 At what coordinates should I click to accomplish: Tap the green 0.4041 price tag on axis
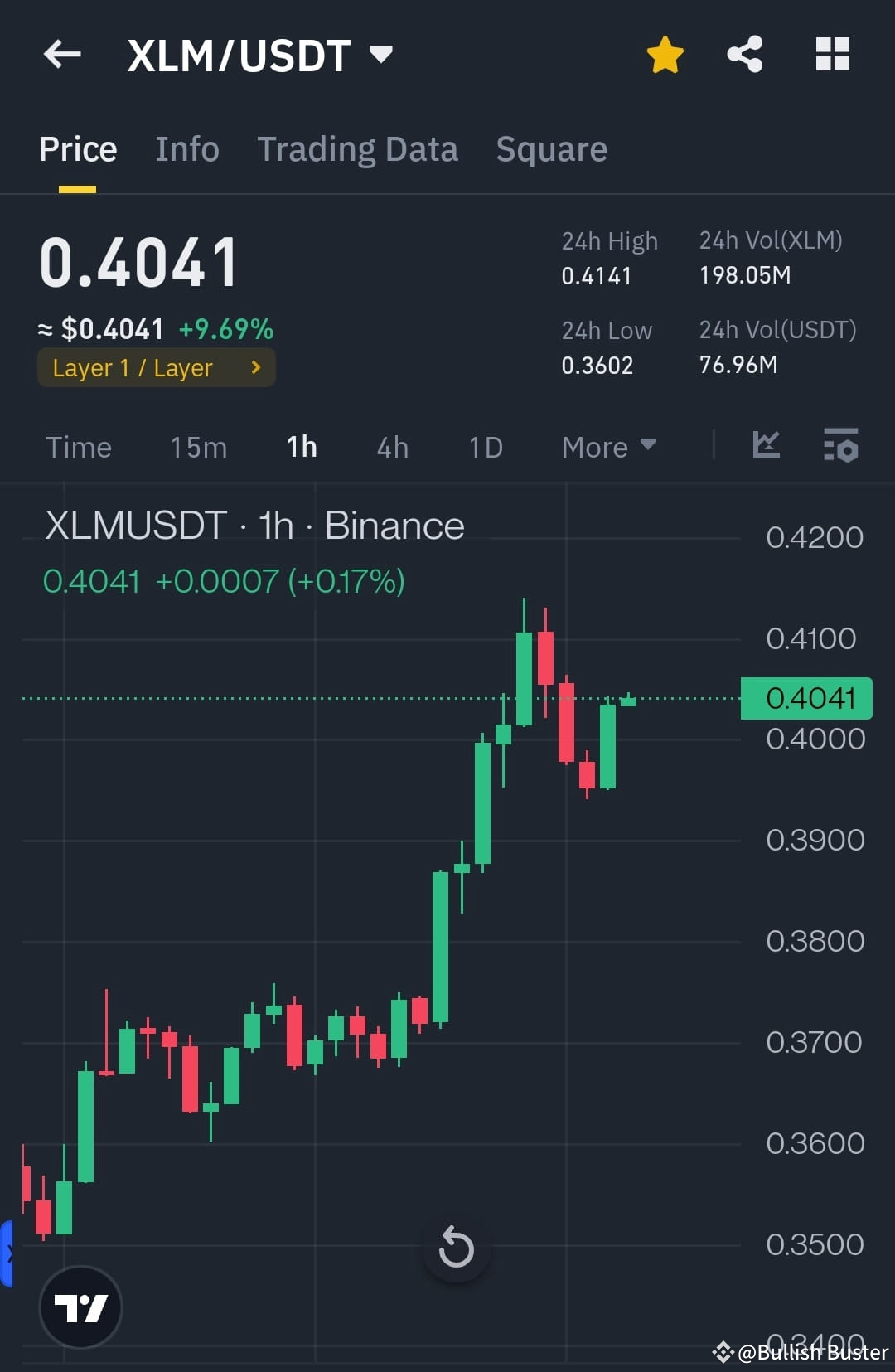tap(805, 698)
